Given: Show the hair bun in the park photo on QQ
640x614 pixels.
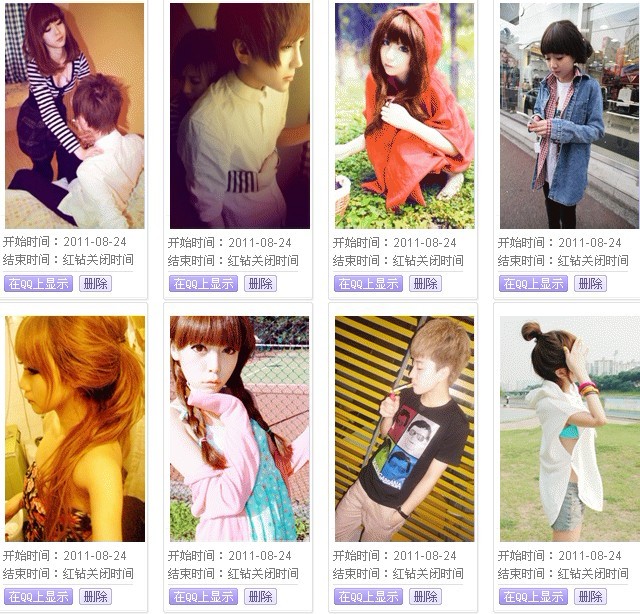Looking at the screenshot, I should tap(532, 596).
